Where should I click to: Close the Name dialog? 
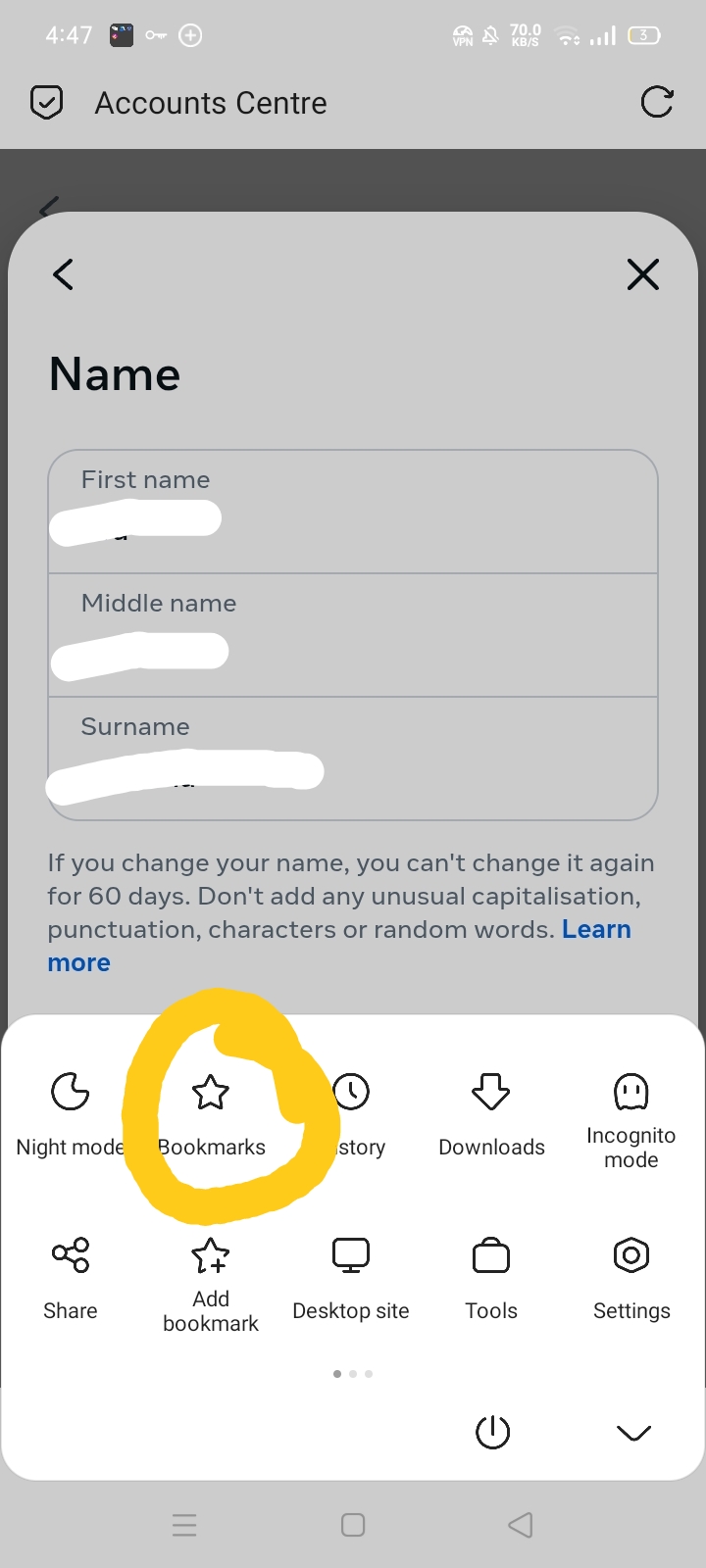point(642,274)
